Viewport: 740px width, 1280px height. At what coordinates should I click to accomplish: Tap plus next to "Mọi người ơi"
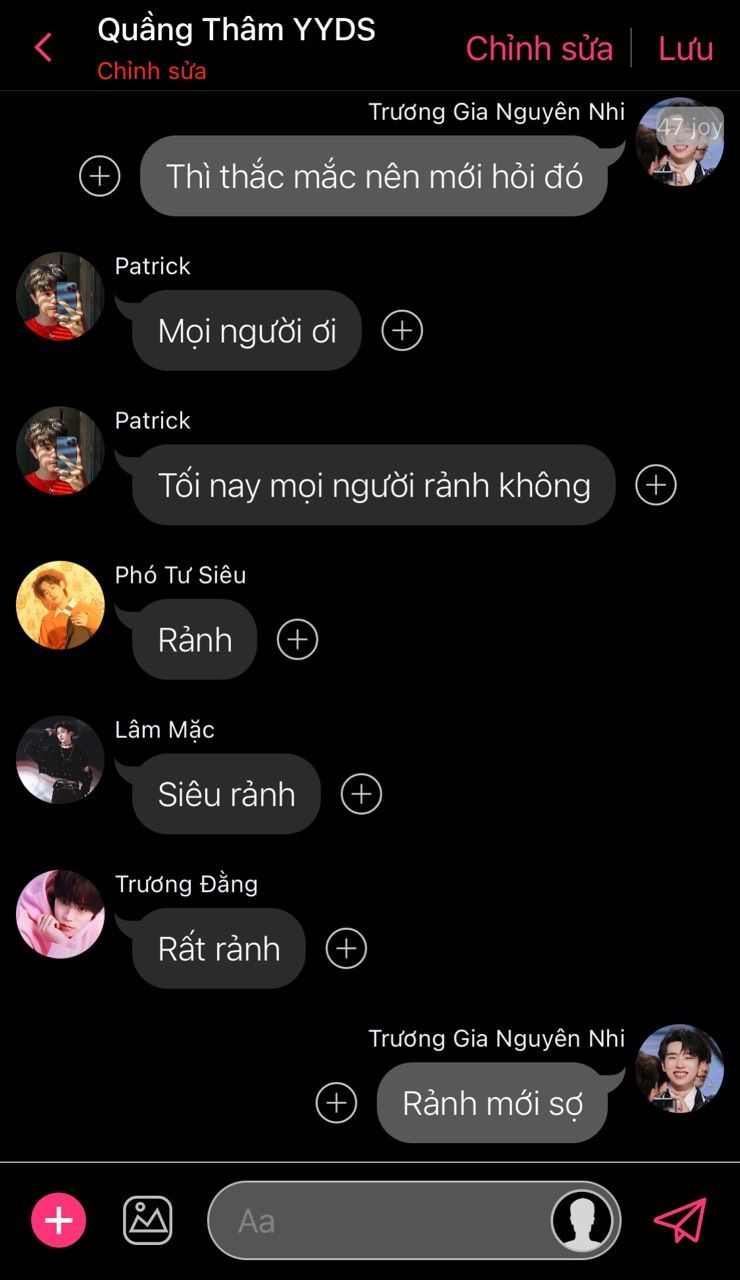(402, 330)
